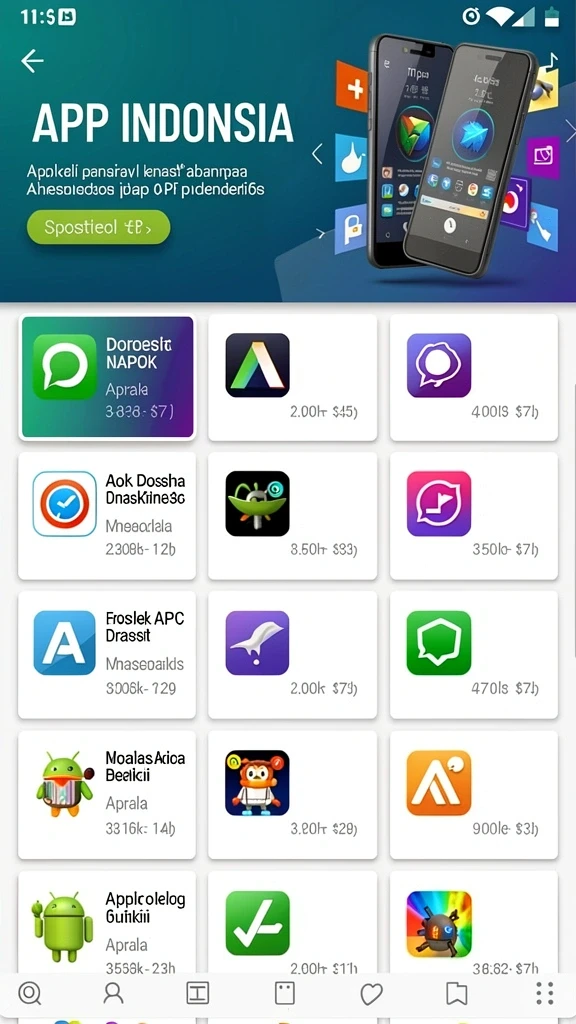Open the Moalas Aoica Beelicii app card

(107, 794)
